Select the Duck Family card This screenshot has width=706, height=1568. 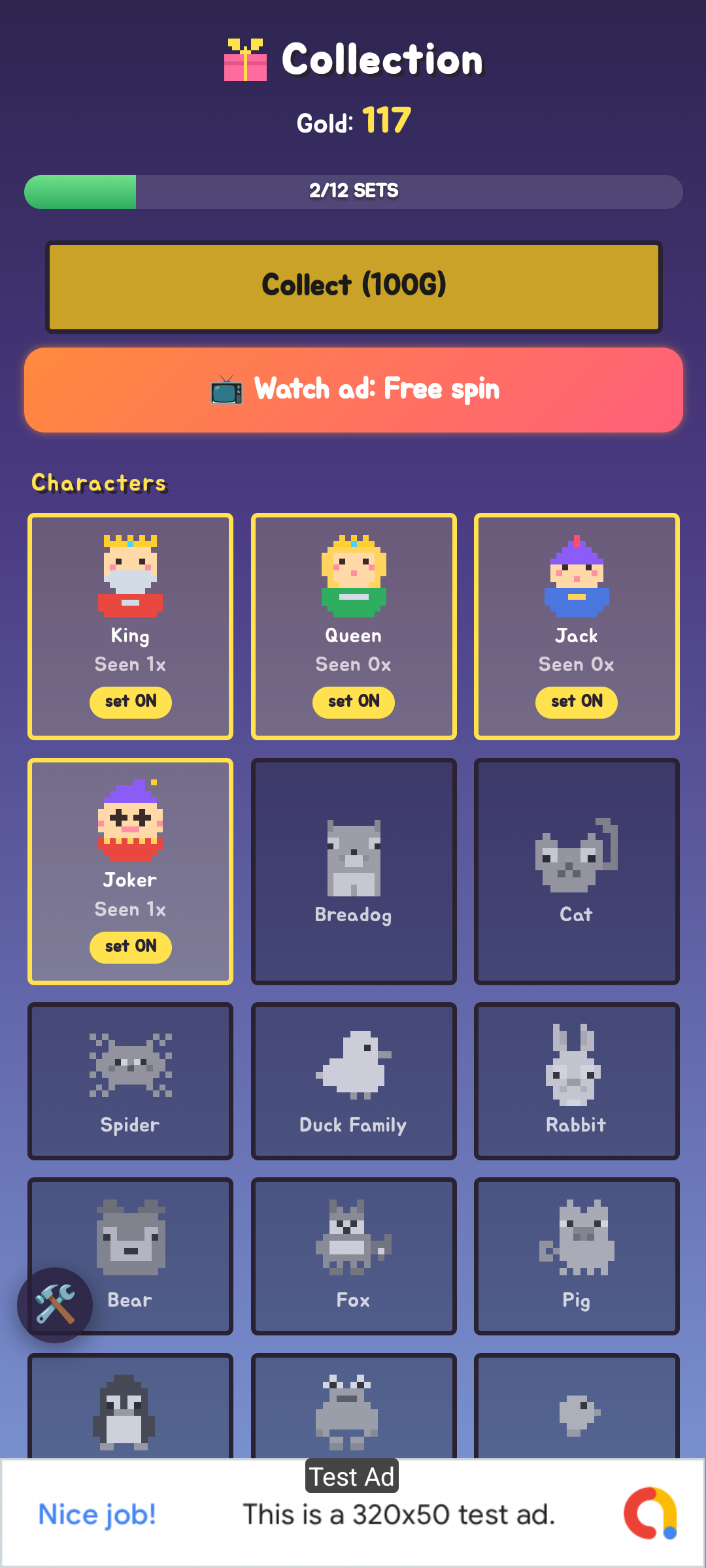pos(354,1081)
